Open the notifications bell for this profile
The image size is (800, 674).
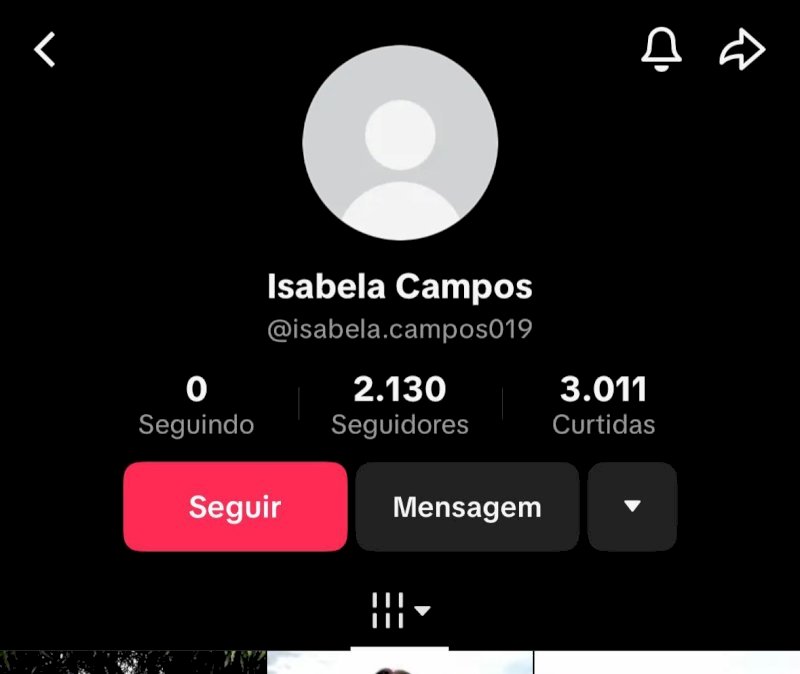661,49
